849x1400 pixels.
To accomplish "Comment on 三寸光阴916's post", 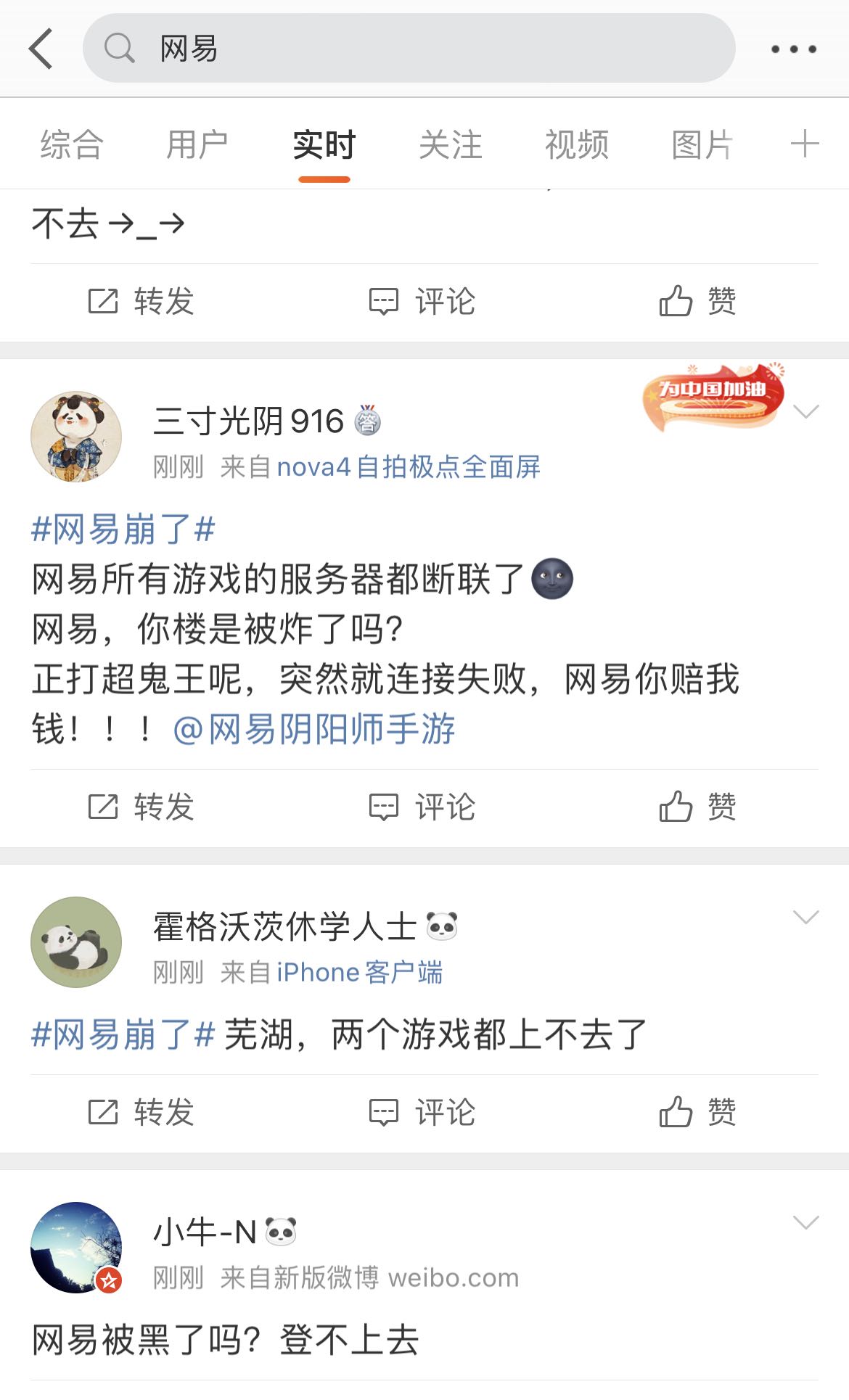I will 422,807.
